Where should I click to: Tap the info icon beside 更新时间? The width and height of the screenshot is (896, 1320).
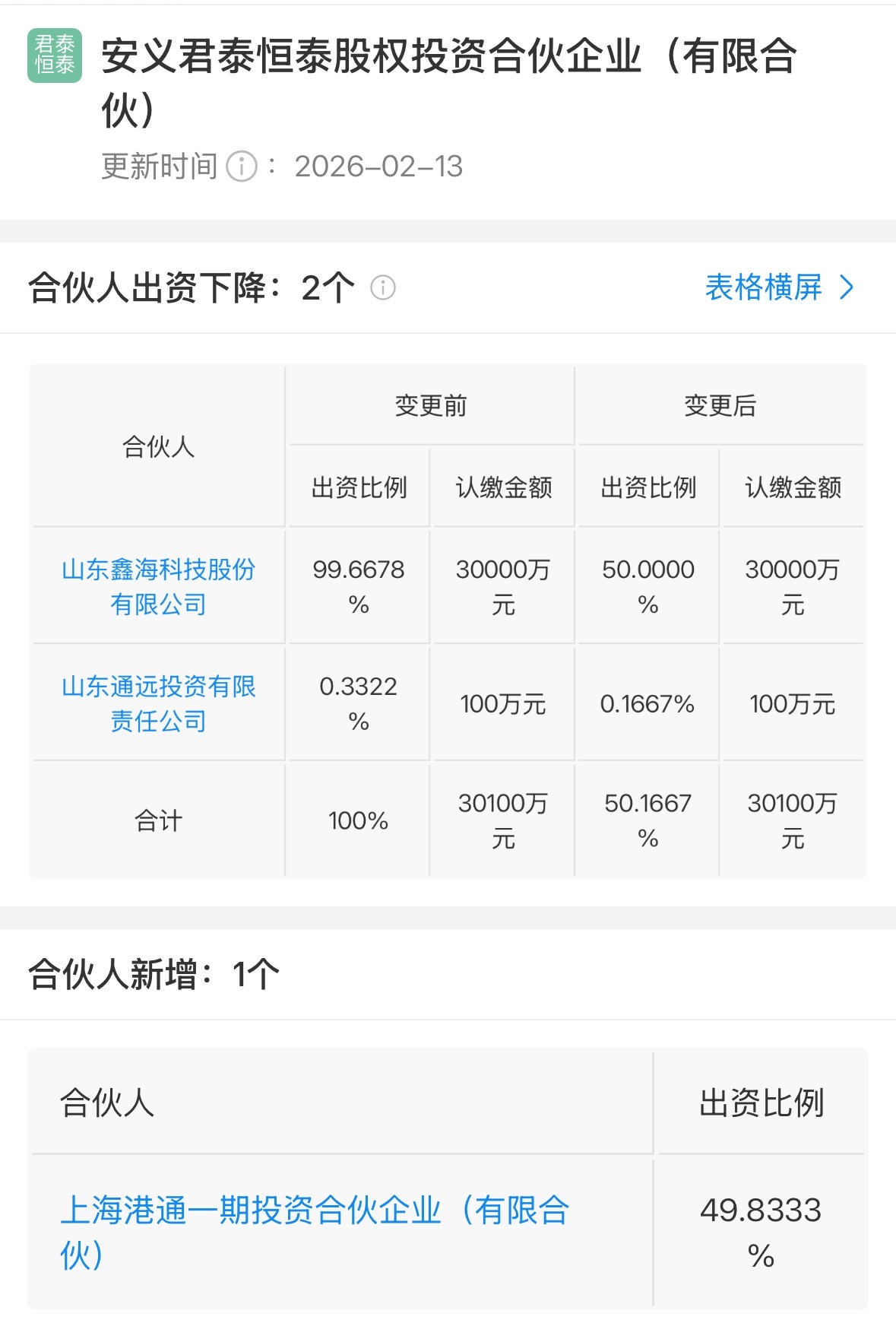(x=242, y=167)
